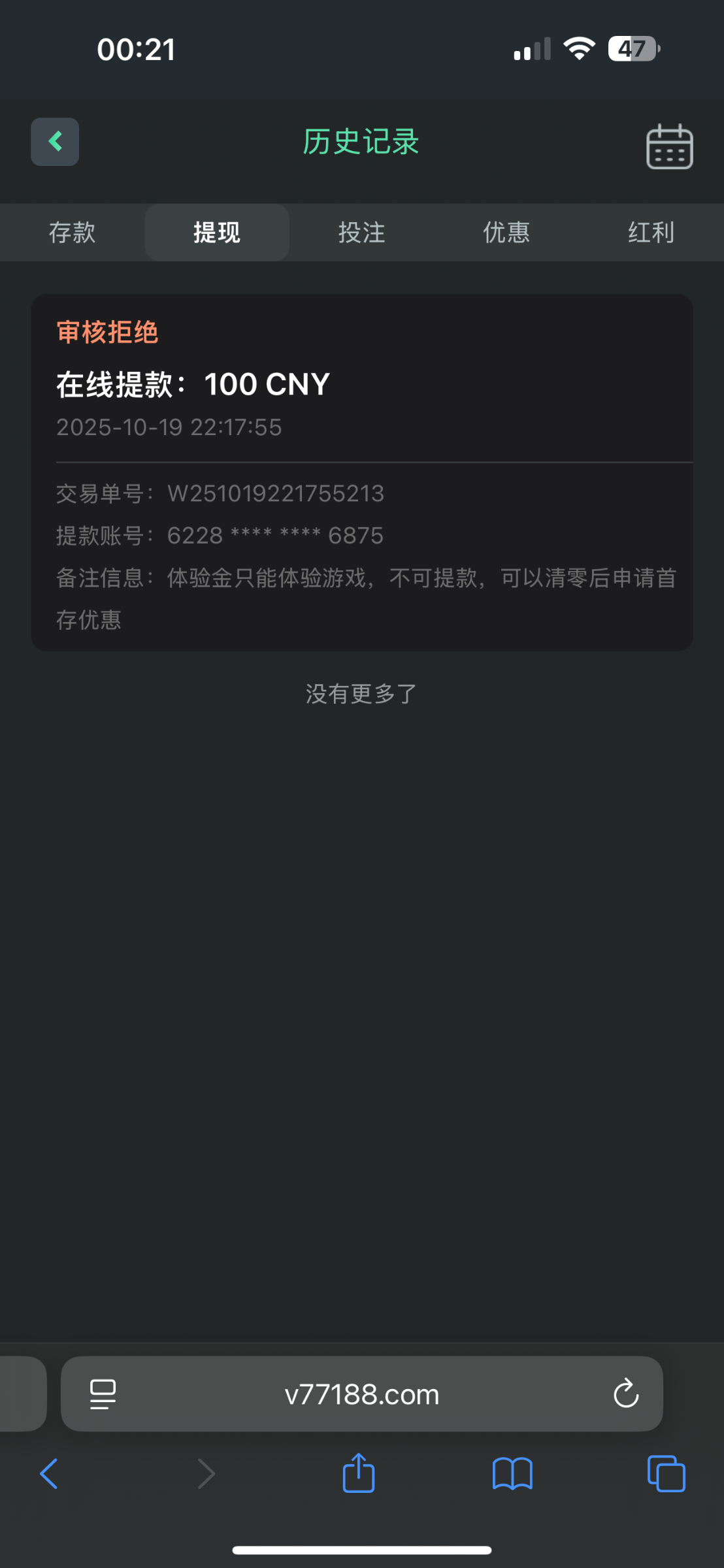Screen dimensions: 724x1568
Task: Tap the 没有更多了 end-of-list text
Action: [x=361, y=694]
